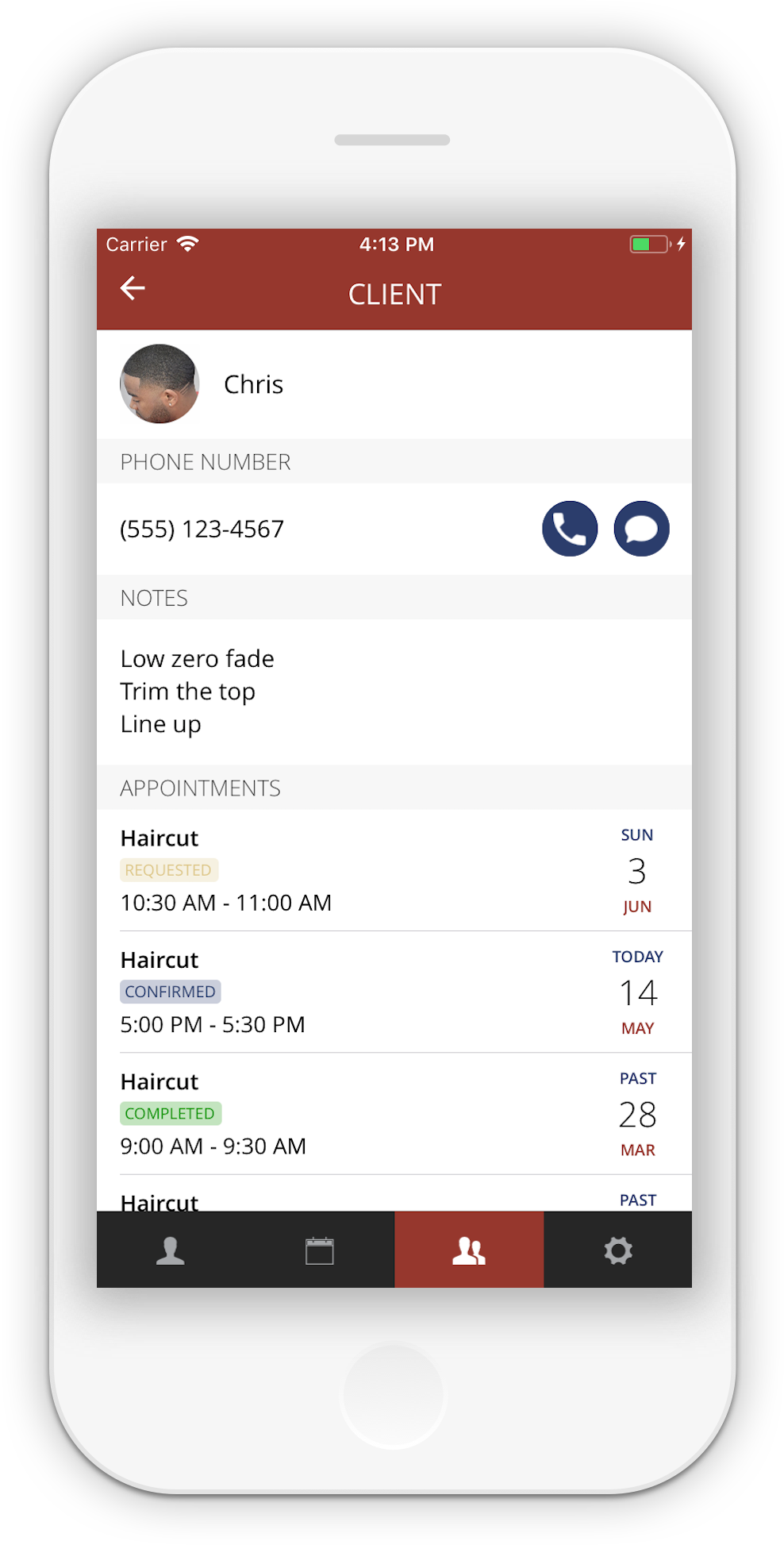Open today's confirmed haircut appointment

tap(394, 992)
